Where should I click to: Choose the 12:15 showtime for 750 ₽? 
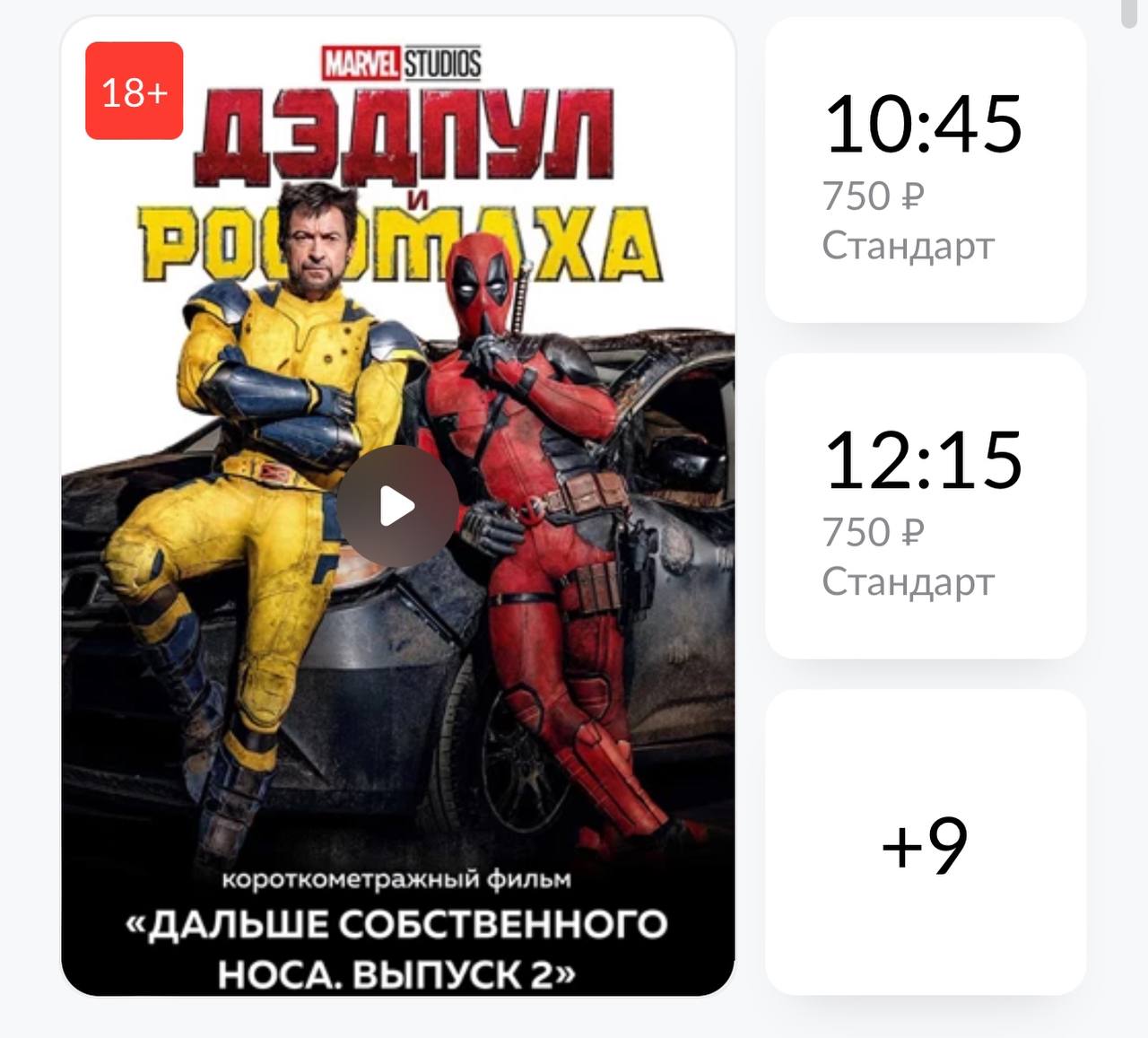925,506
